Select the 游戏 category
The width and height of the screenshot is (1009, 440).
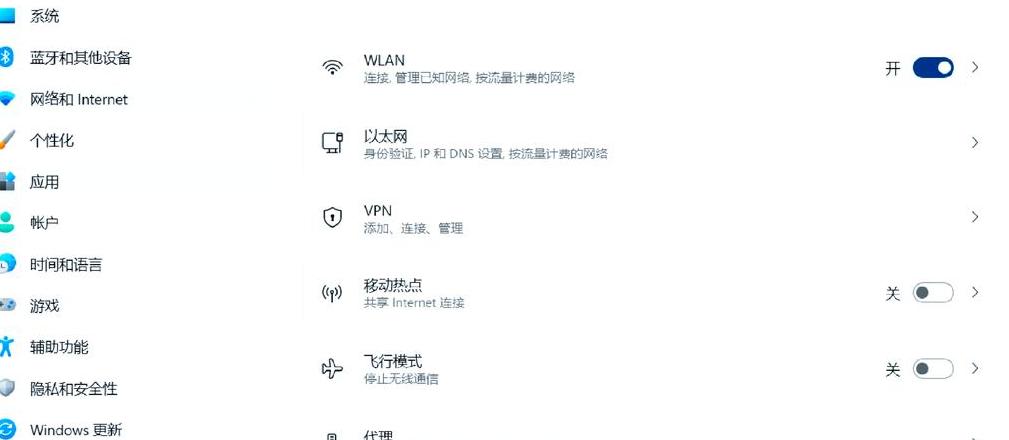[x=44, y=306]
